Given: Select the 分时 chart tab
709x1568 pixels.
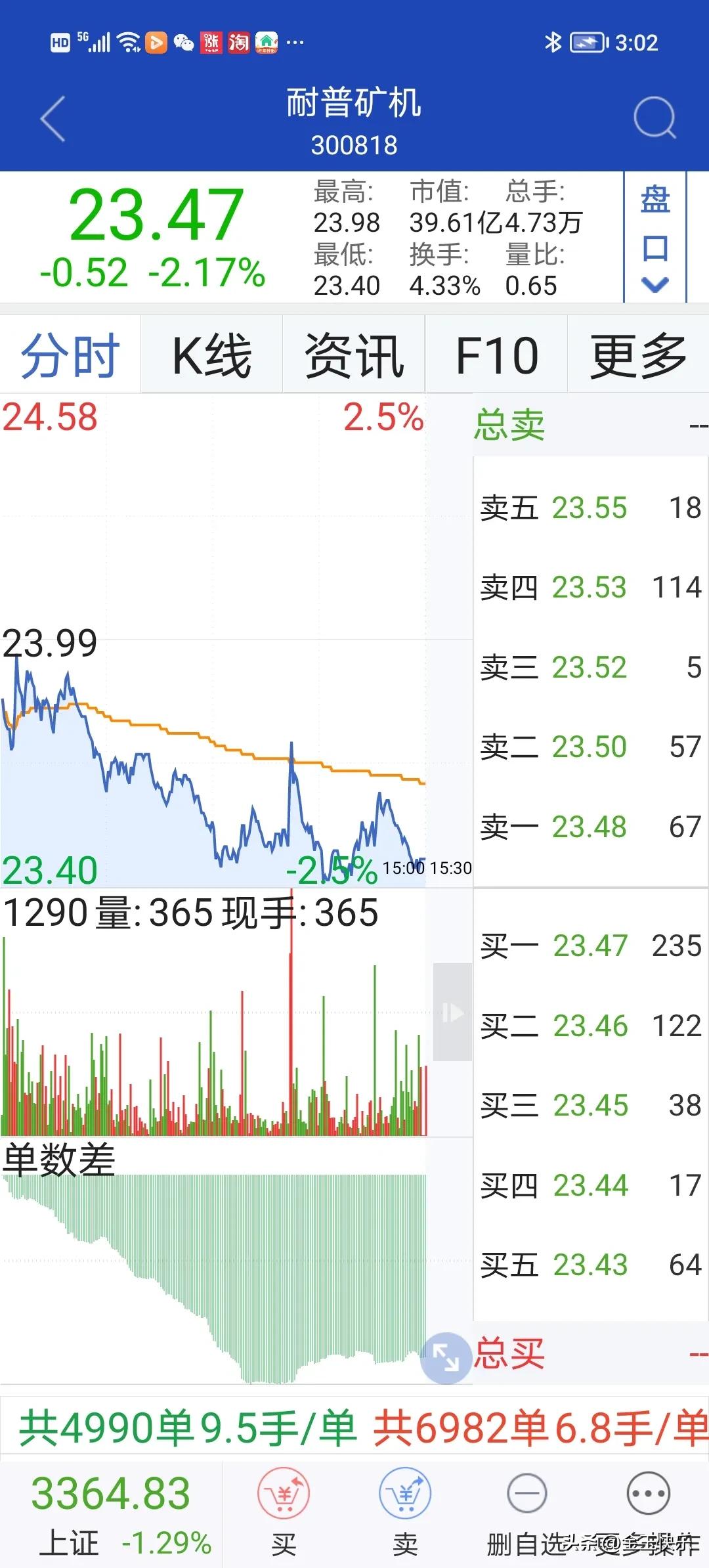Looking at the screenshot, I should (x=68, y=355).
